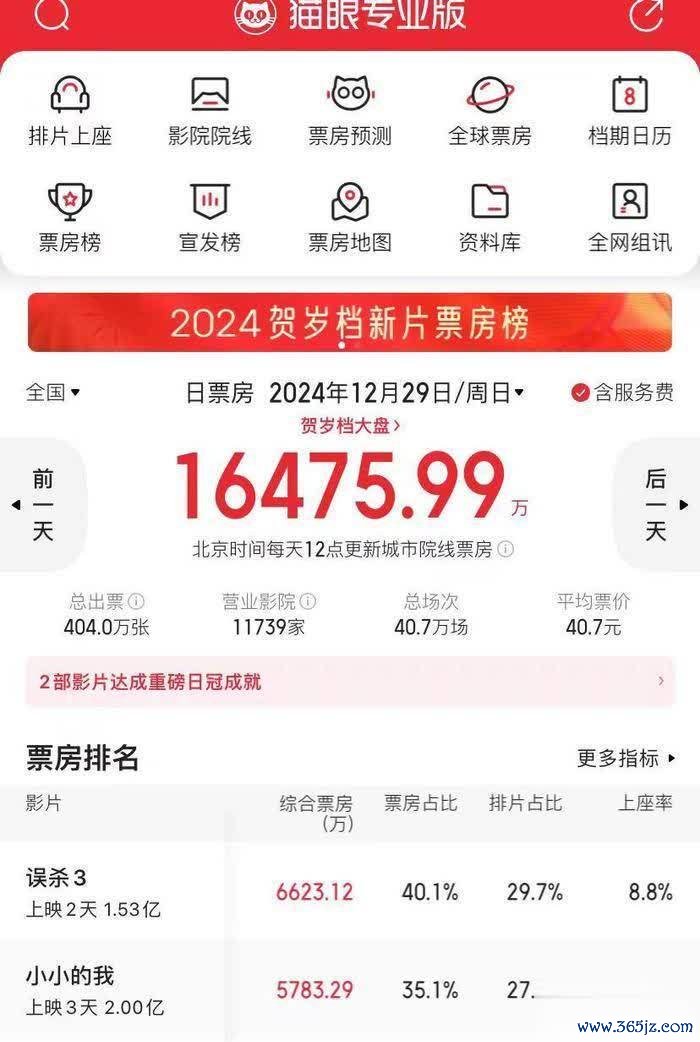Expand the 全国 region dropdown
This screenshot has height=1042, width=700.
point(53,393)
